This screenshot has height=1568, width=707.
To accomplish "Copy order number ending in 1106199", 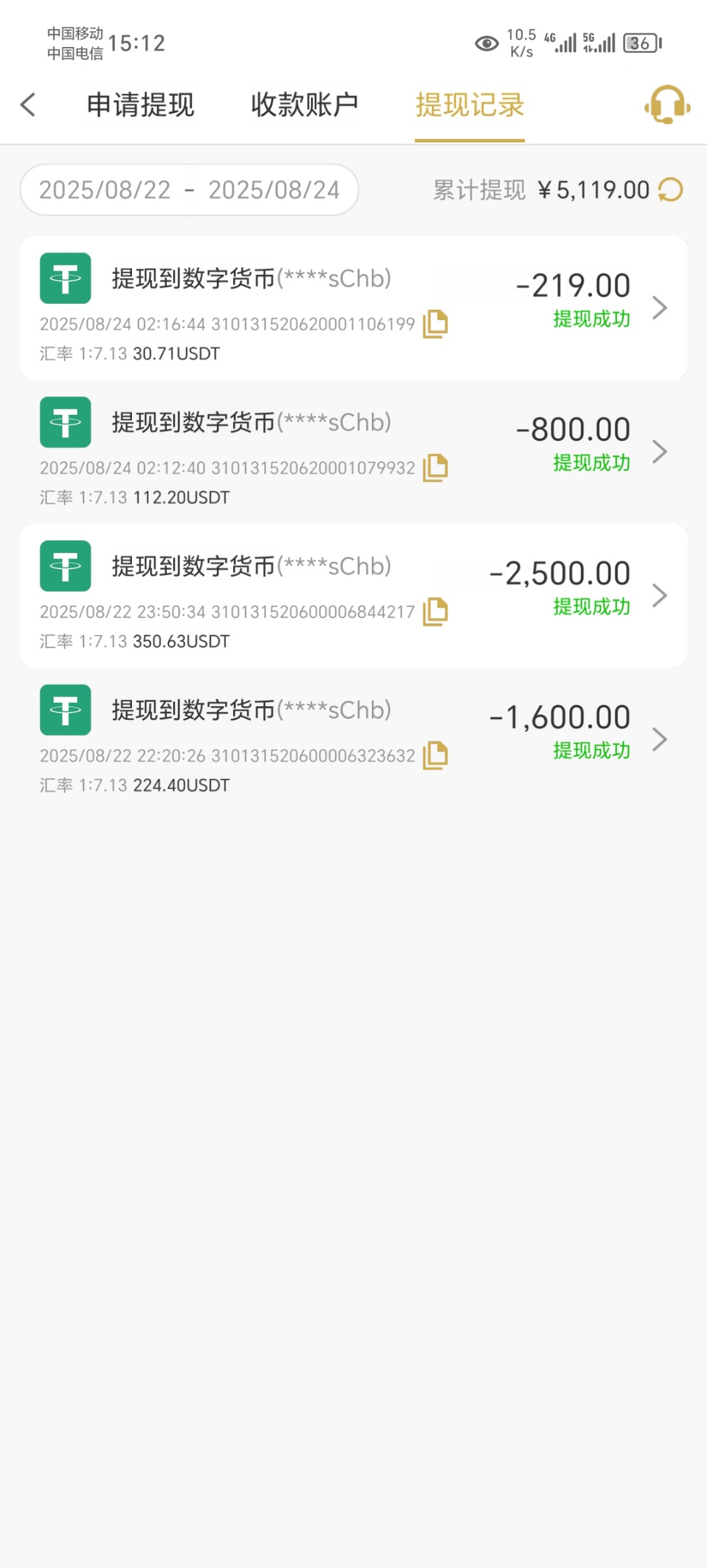I will (x=435, y=324).
